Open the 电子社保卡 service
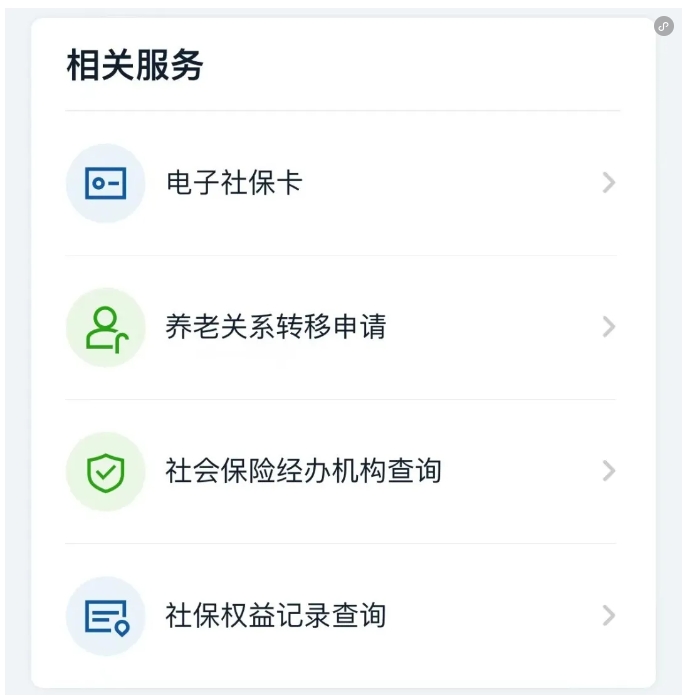Image resolution: width=688 pixels, height=700 pixels. (x=235, y=183)
